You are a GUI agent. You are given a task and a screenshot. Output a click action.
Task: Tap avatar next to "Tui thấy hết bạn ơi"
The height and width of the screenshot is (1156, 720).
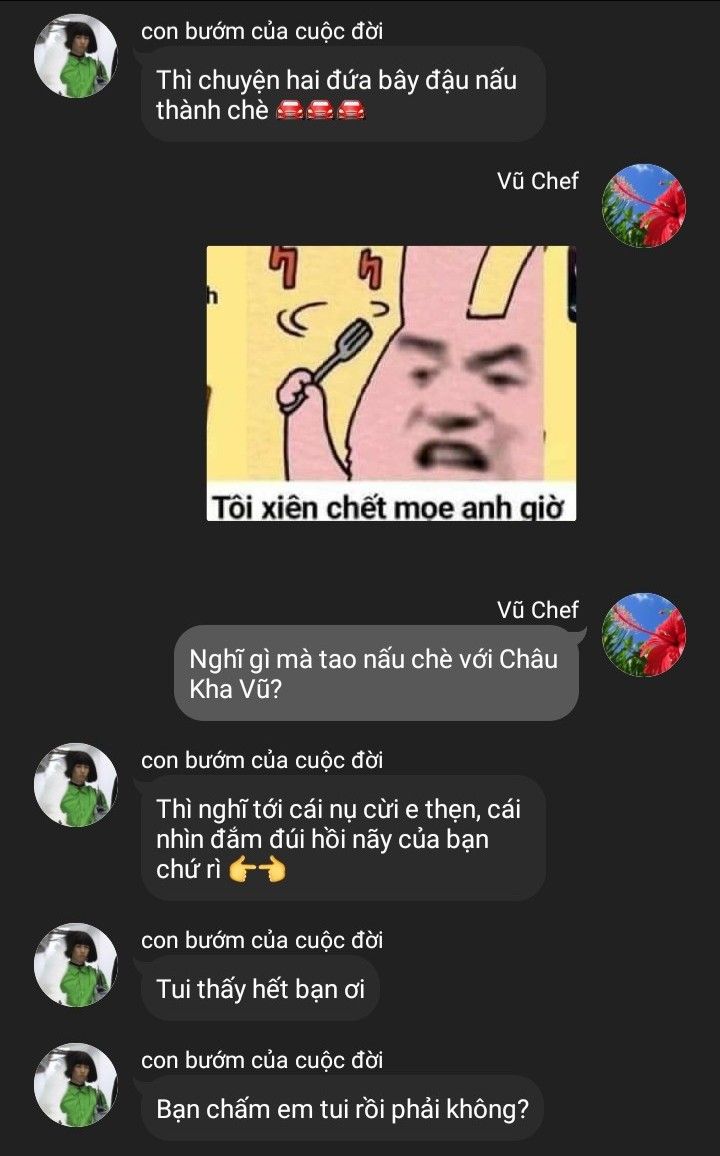click(76, 965)
